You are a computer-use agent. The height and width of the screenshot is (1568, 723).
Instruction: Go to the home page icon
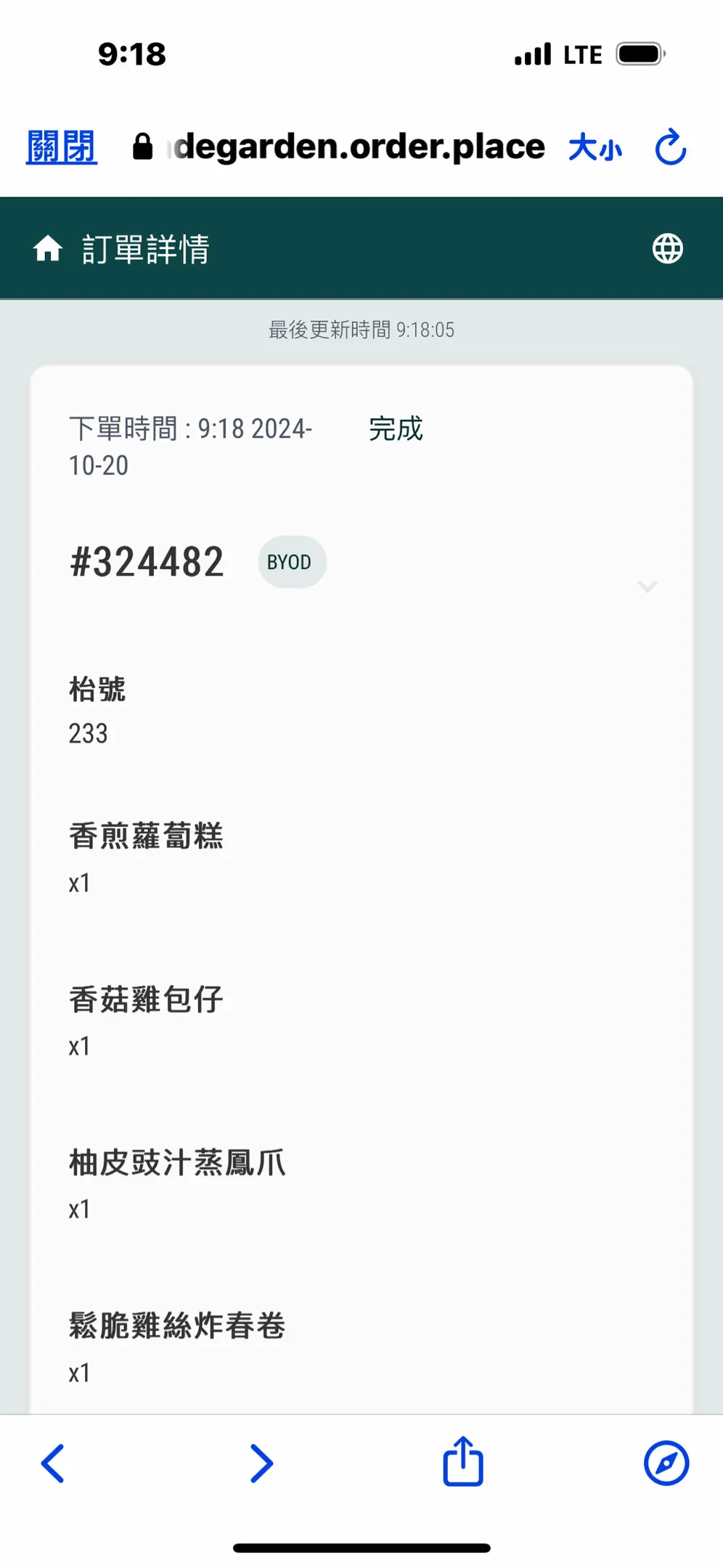pos(48,249)
